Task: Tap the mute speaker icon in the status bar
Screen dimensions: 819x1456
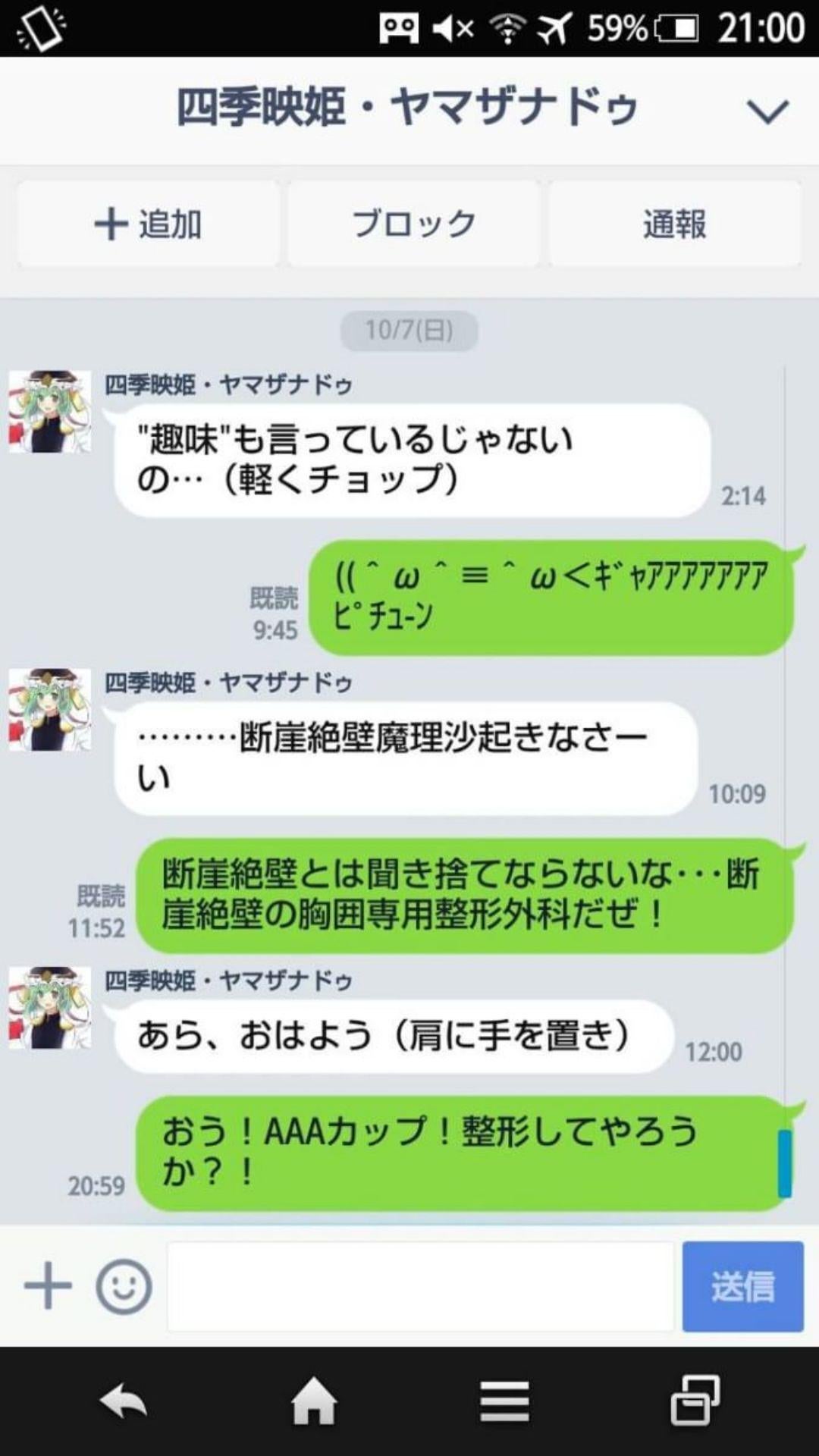Action: point(453,27)
